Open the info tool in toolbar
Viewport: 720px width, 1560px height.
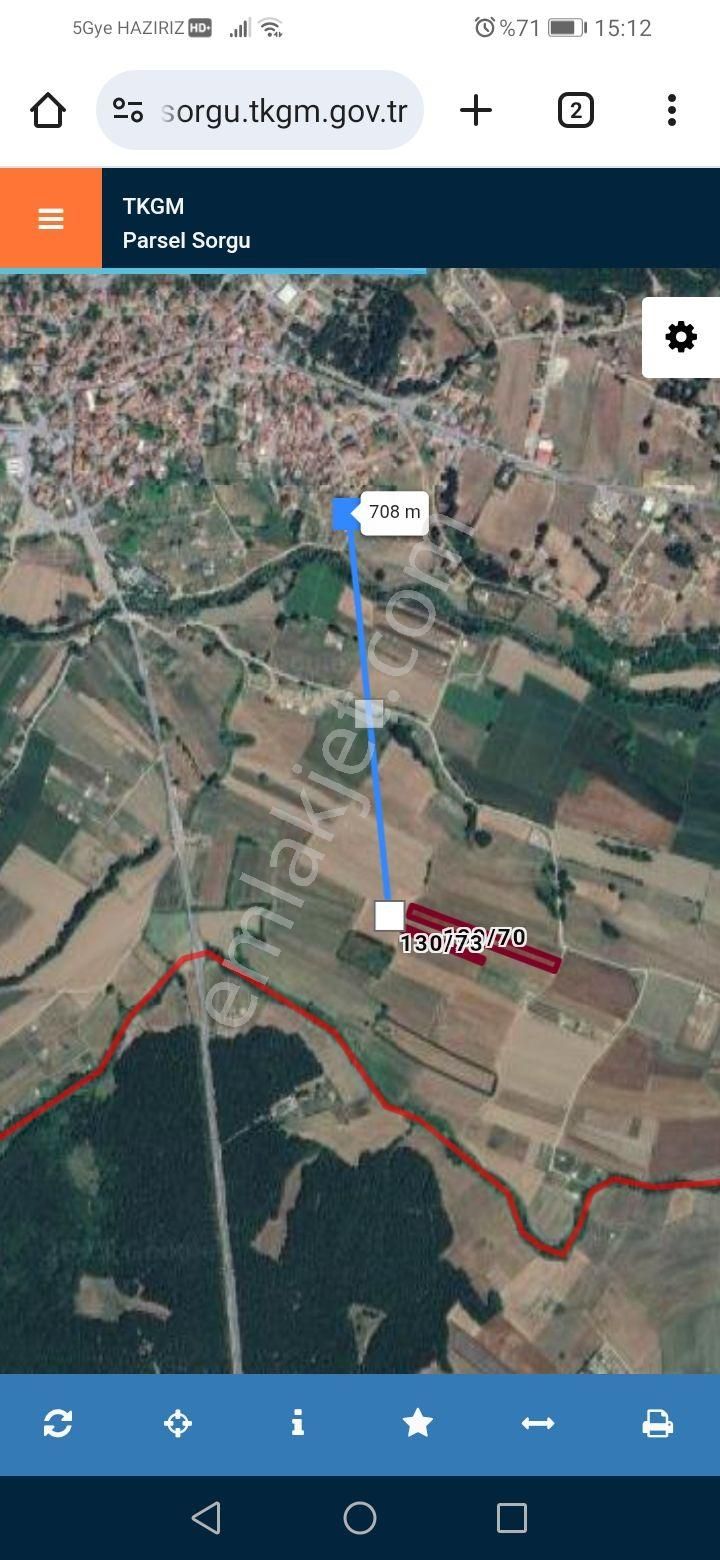tap(297, 1423)
